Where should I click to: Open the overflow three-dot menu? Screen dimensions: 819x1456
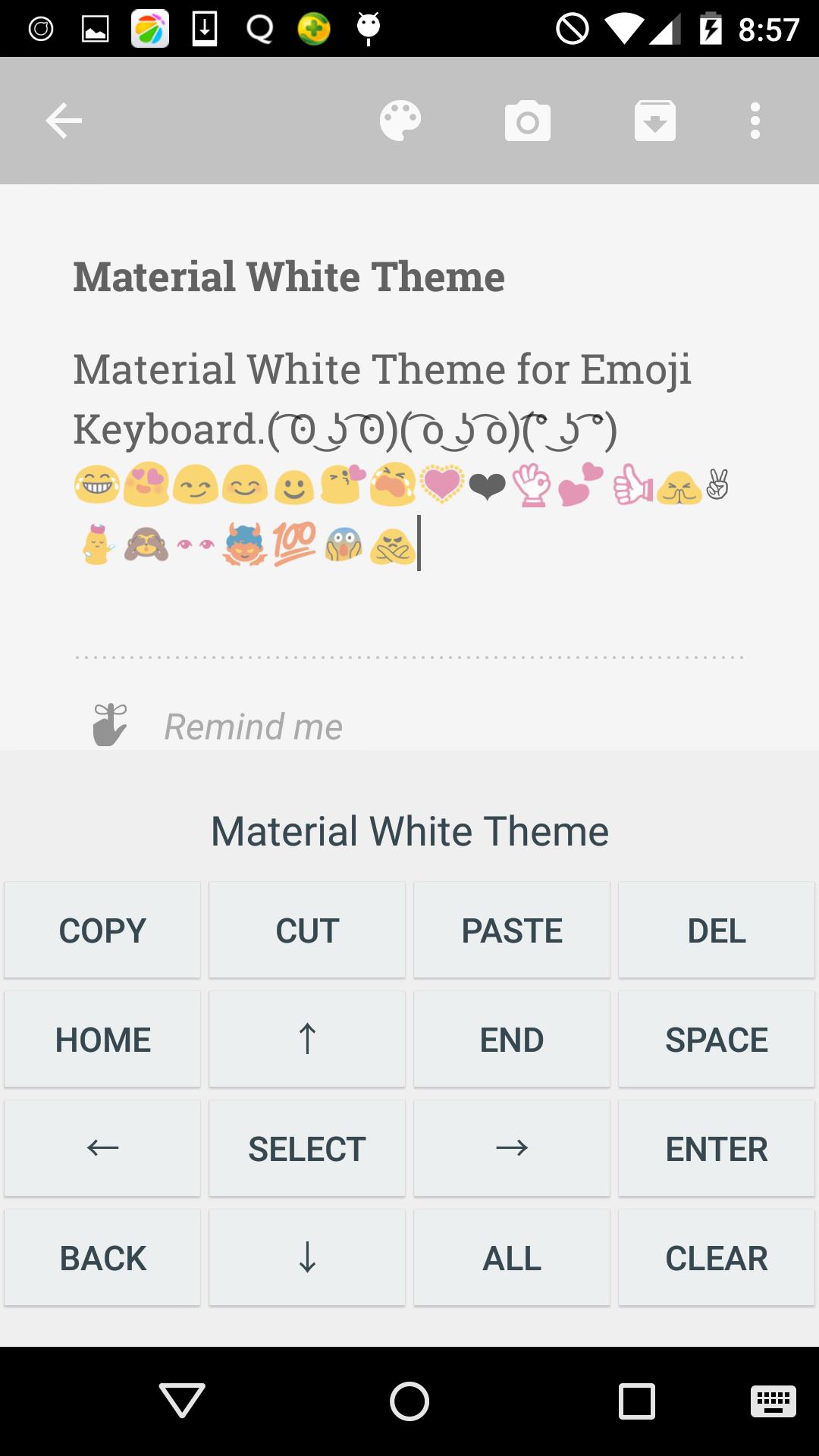click(x=755, y=120)
